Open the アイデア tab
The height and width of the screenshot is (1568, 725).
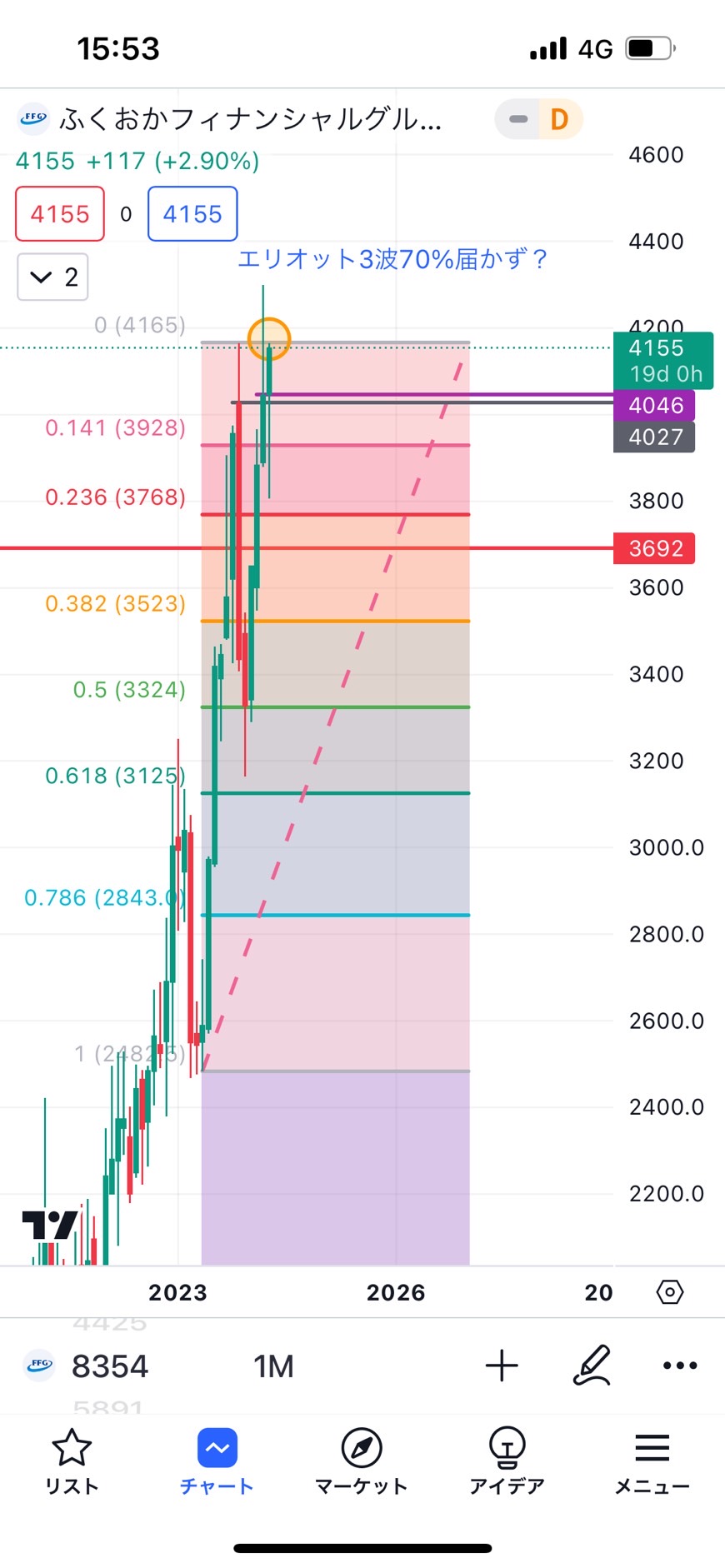pos(507,1462)
